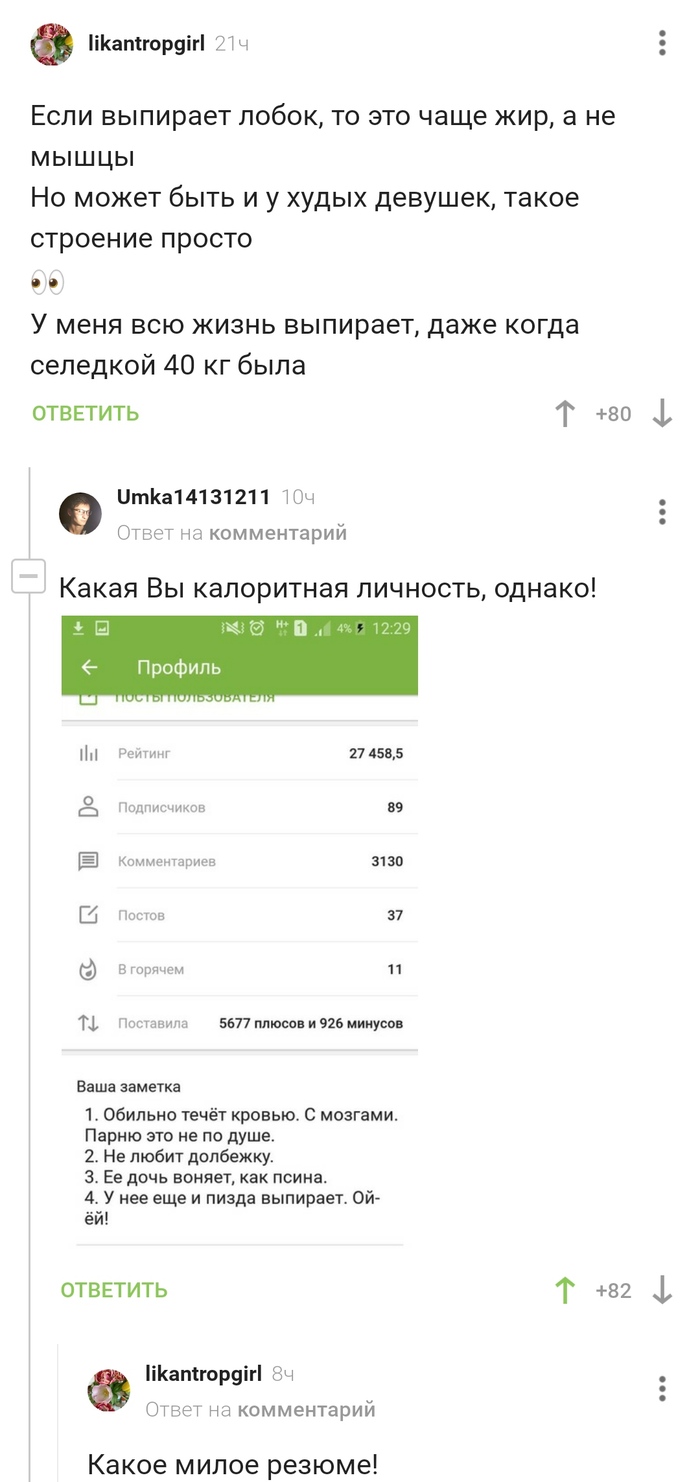
Task: Upvote the comment rated +82
Action: point(565,1291)
